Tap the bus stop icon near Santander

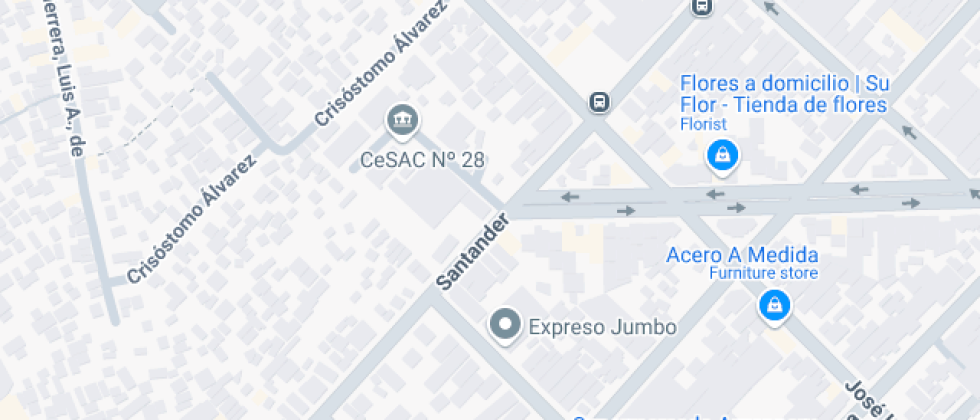(599, 102)
